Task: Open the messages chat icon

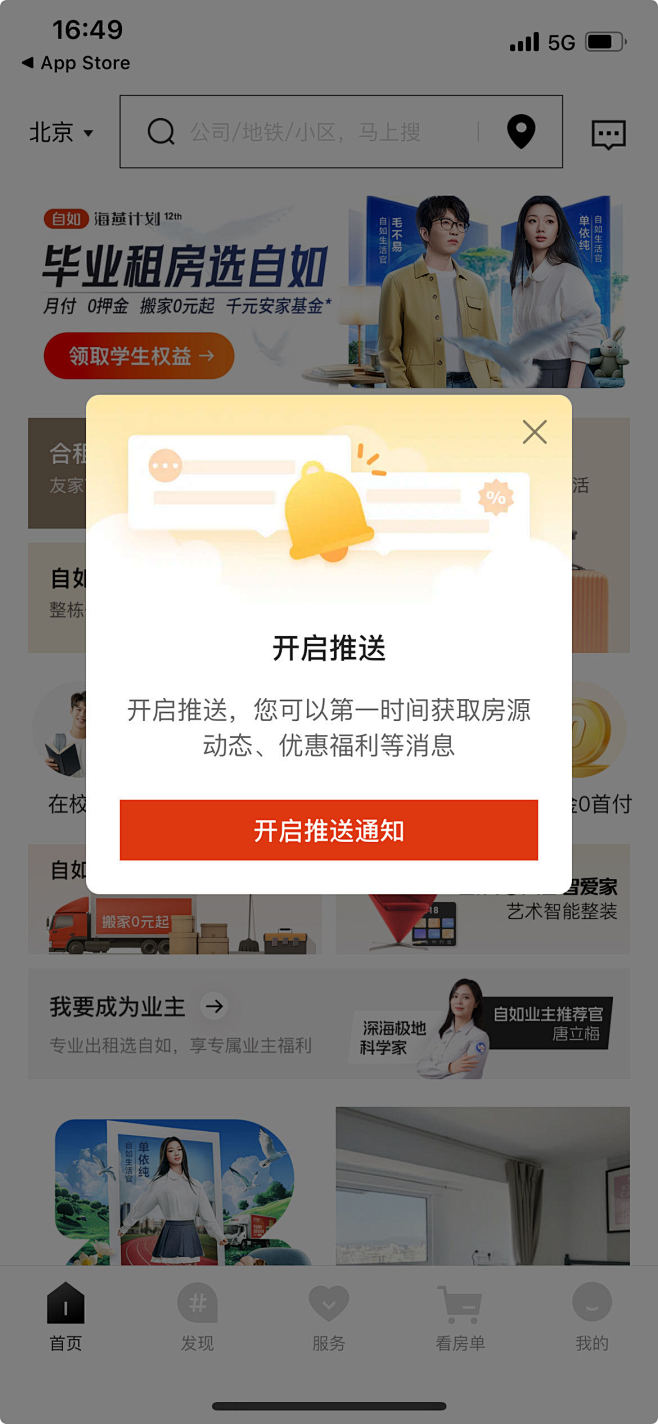Action: click(x=608, y=134)
